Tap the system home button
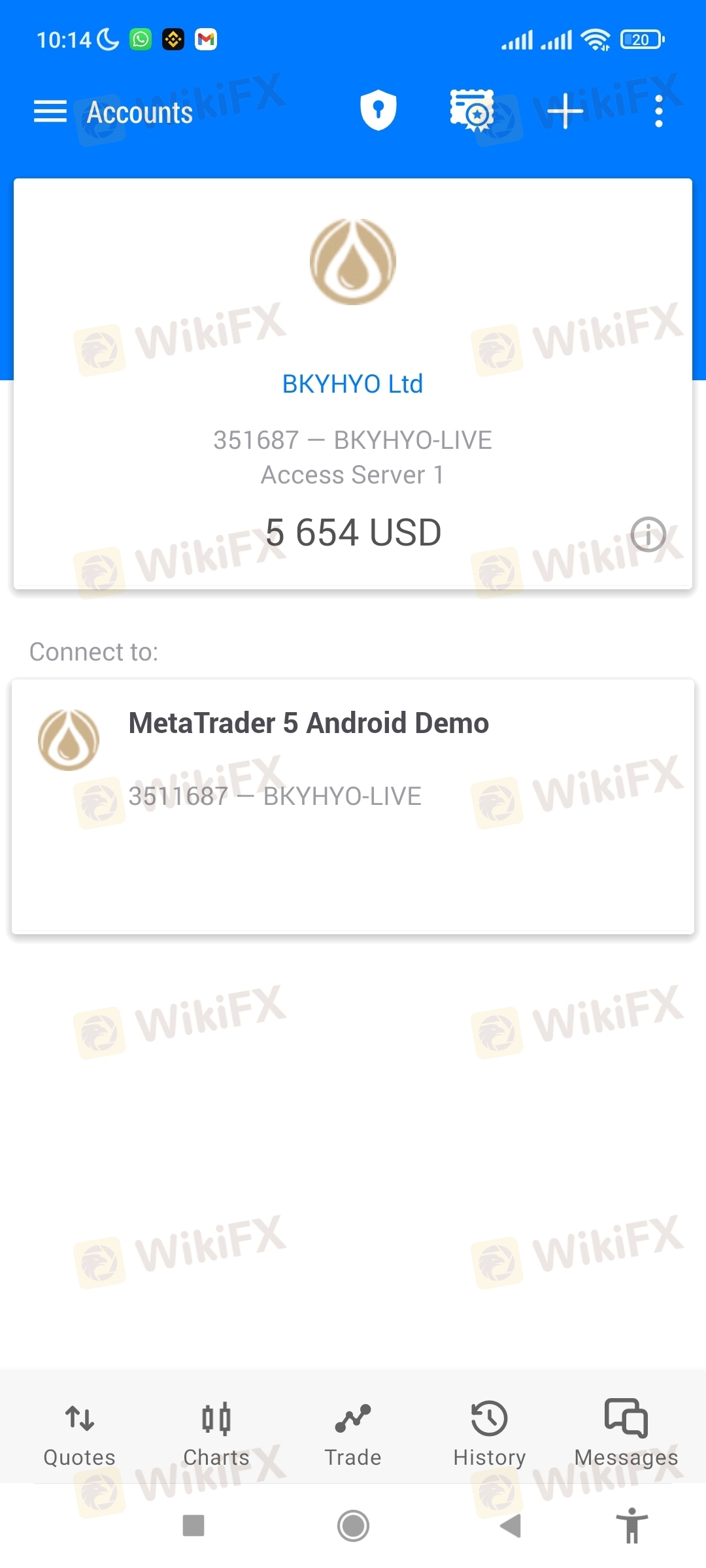The height and width of the screenshot is (1568, 706). tap(353, 1526)
